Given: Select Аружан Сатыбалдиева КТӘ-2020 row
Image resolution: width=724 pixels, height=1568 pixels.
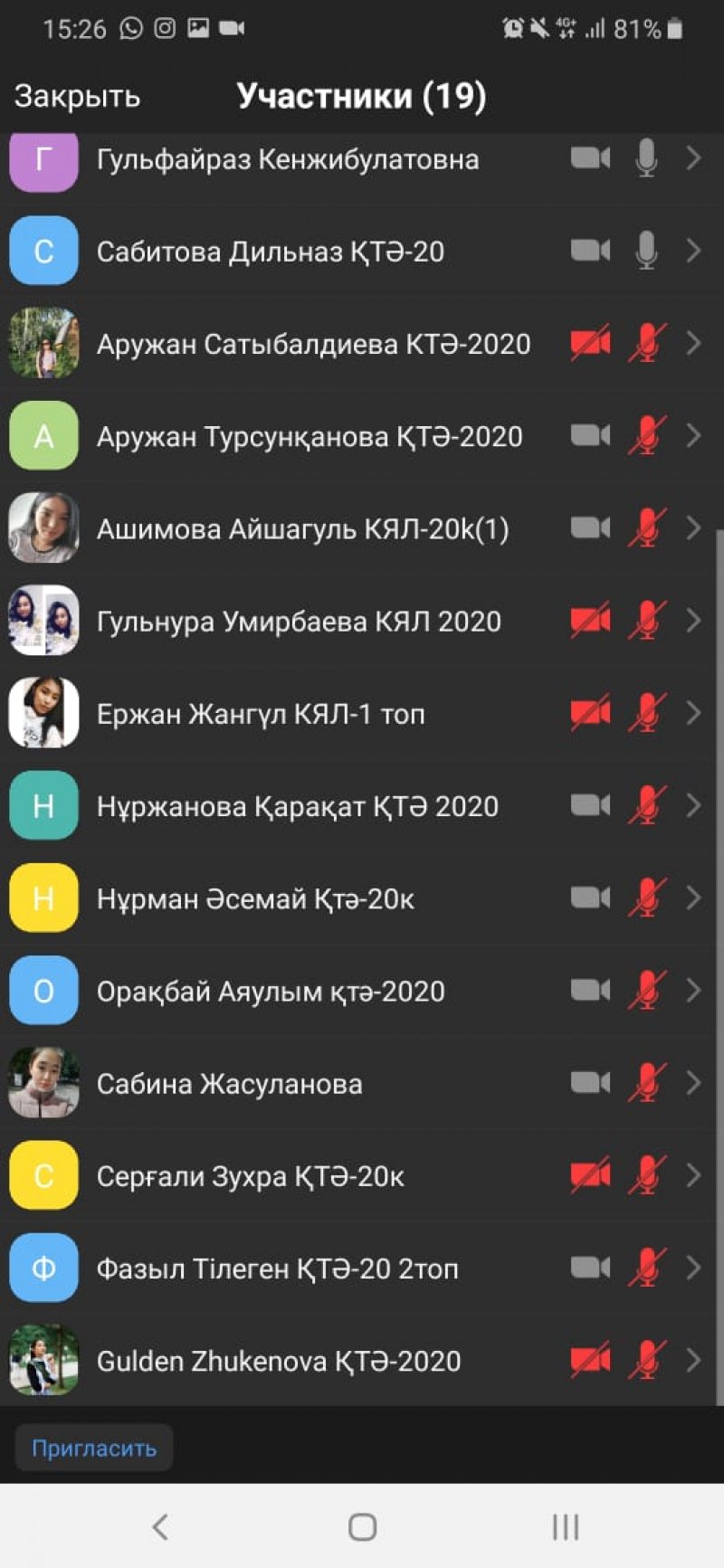Looking at the screenshot, I should (357, 343).
